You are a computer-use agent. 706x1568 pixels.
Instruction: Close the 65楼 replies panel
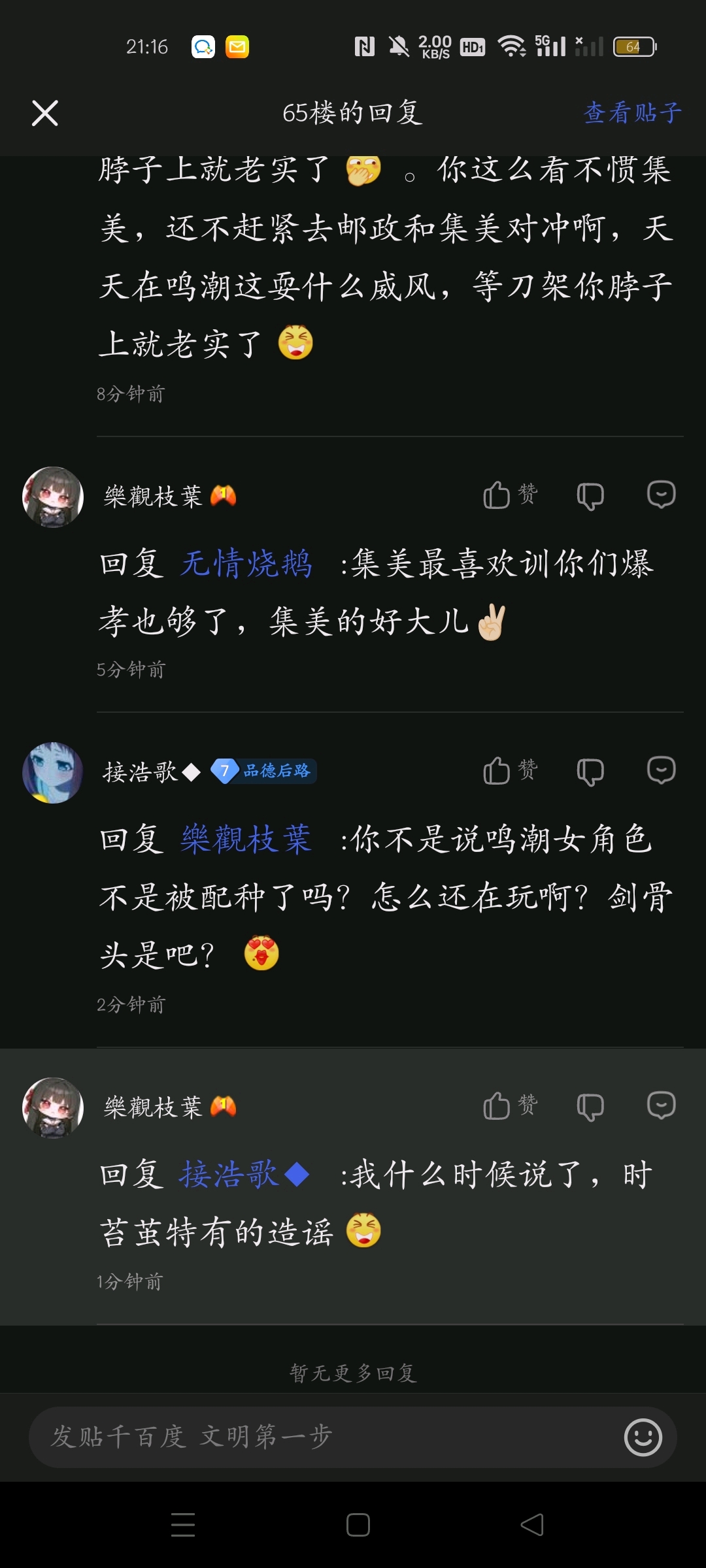point(45,113)
